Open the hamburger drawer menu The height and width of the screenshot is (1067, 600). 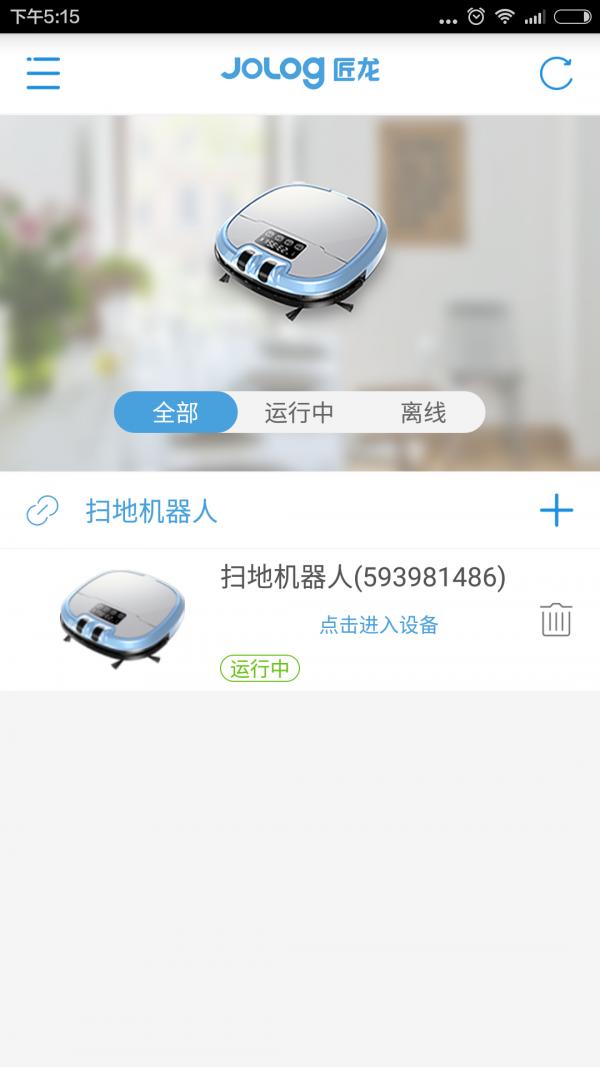(x=43, y=73)
